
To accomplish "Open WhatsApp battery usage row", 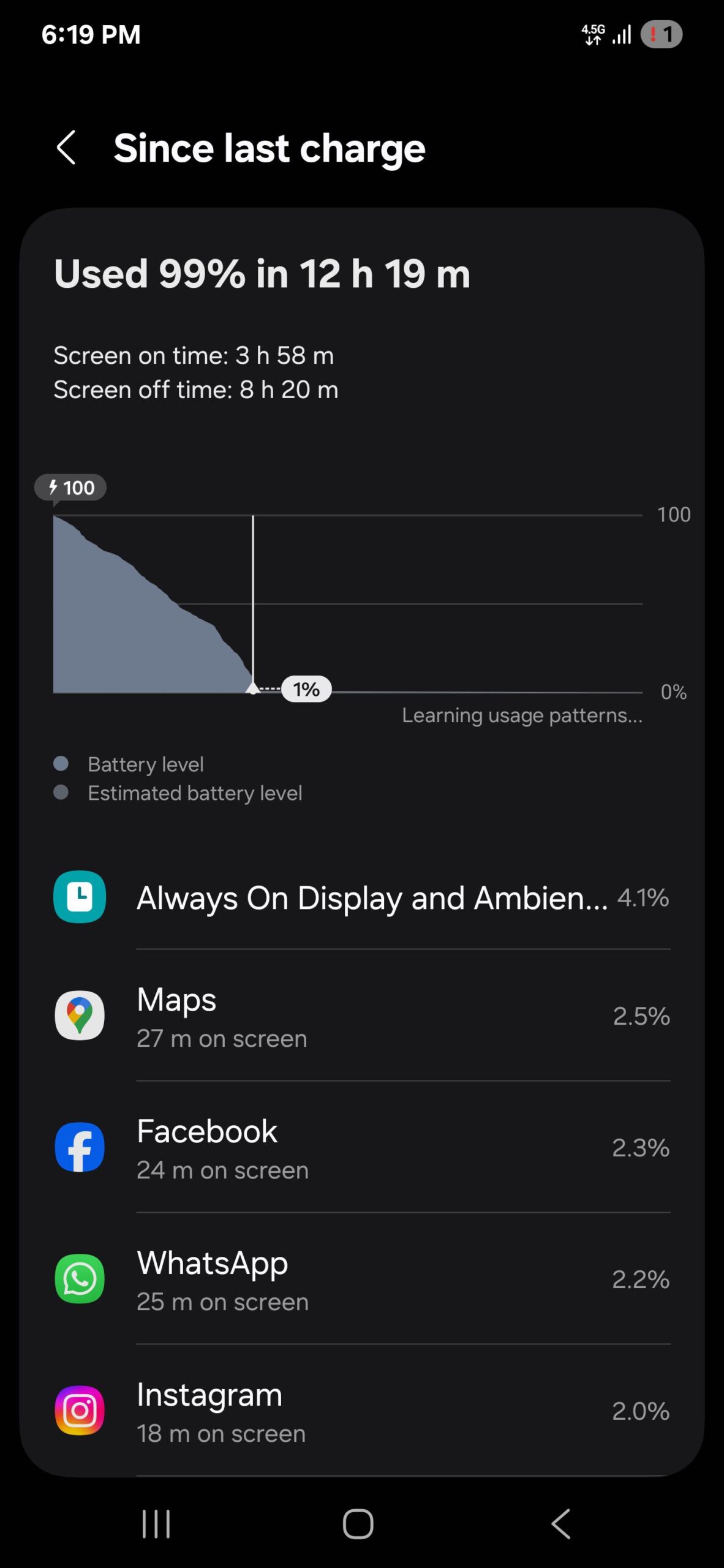I will coord(361,1280).
